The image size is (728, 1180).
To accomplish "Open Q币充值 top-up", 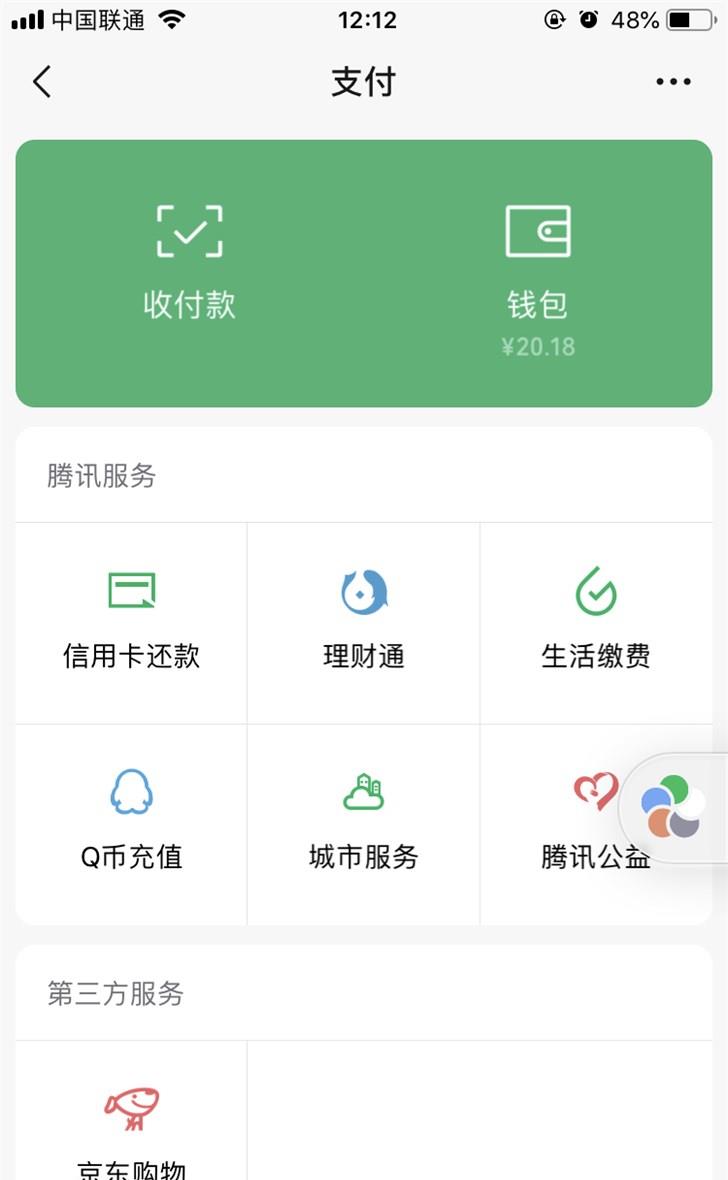I will tap(131, 823).
